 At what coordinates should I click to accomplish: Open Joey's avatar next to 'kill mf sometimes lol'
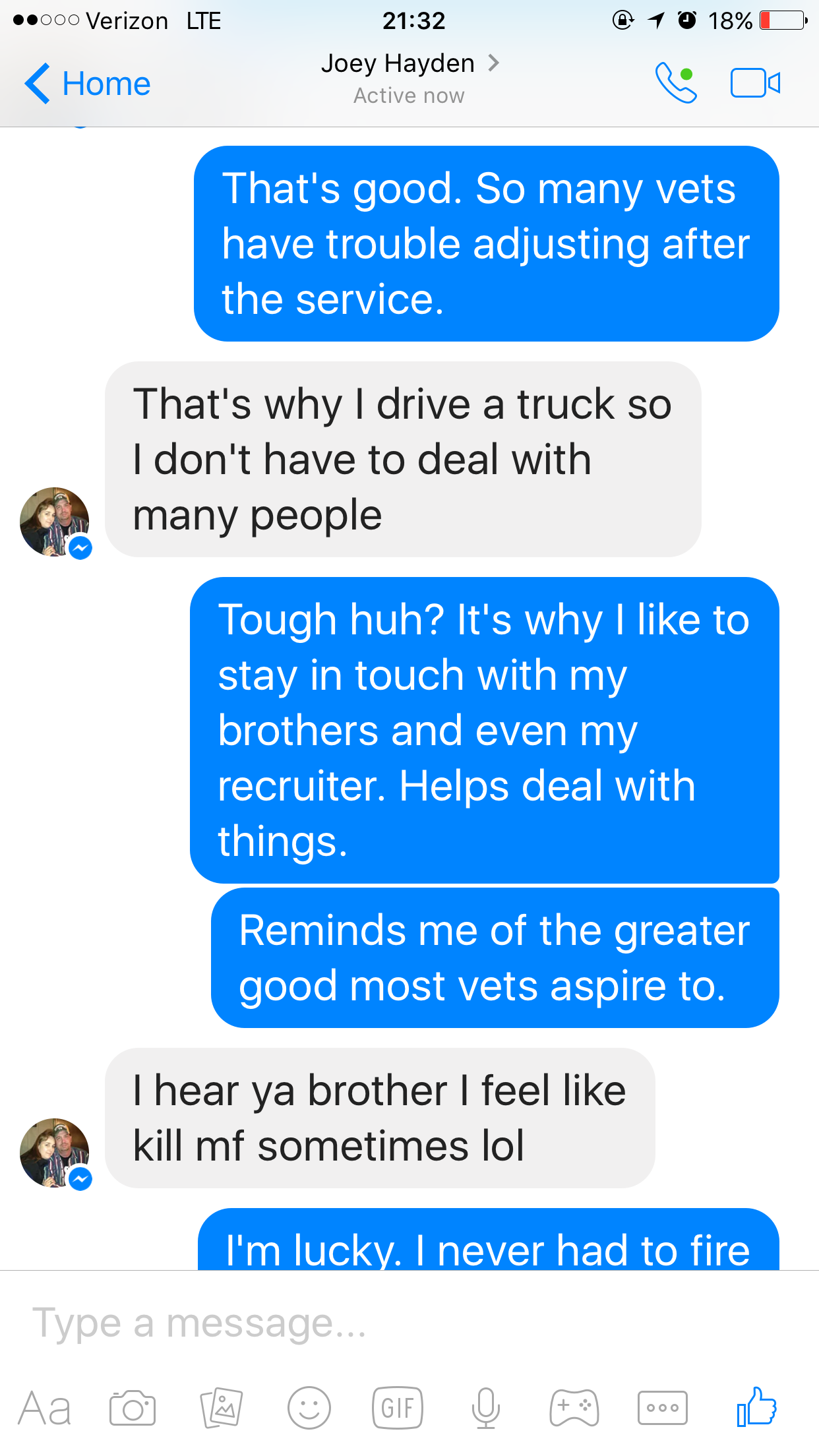[x=55, y=1153]
